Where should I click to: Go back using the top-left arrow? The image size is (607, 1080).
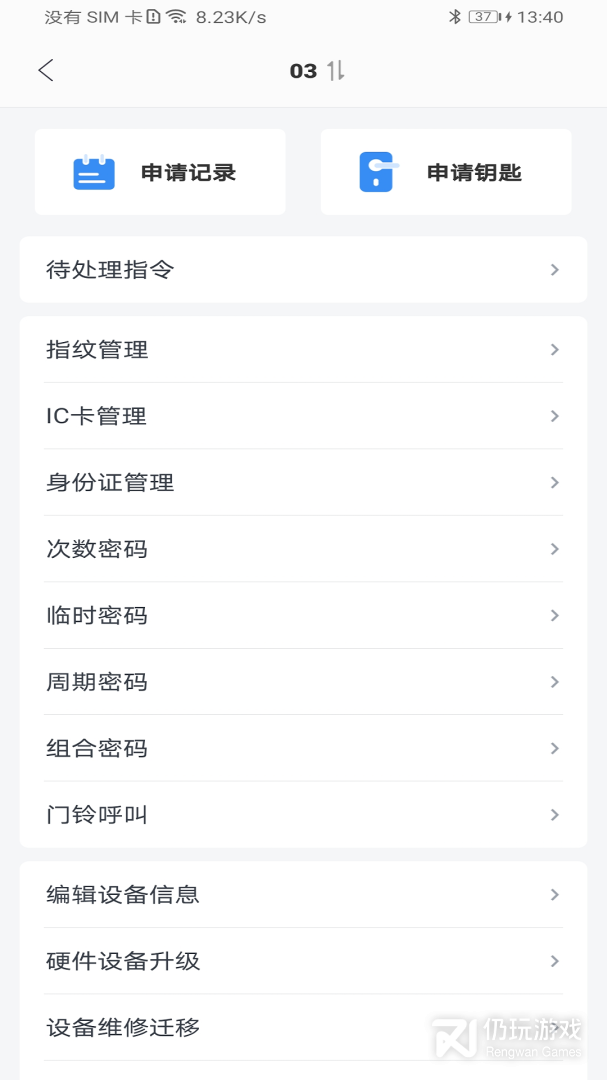click(x=45, y=70)
